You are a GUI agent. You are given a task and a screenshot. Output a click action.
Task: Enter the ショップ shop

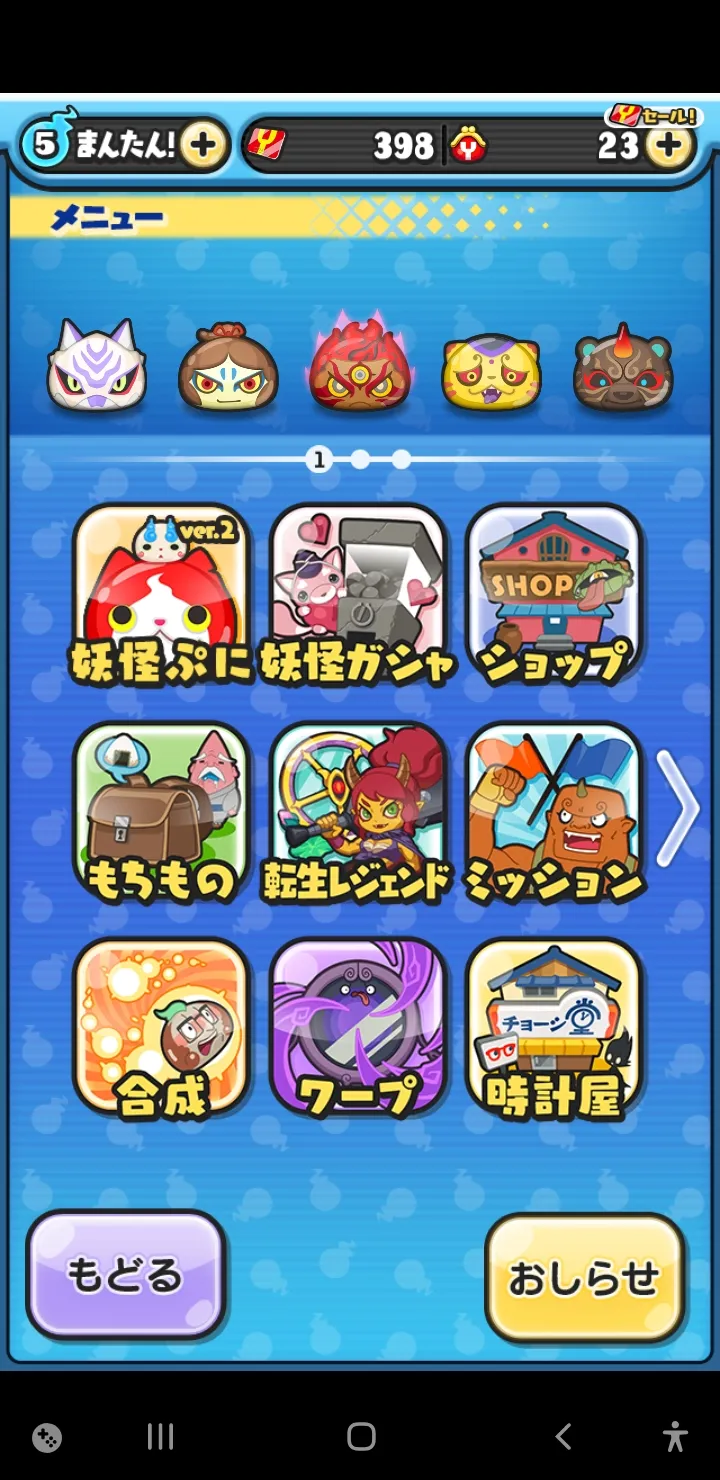(x=553, y=595)
